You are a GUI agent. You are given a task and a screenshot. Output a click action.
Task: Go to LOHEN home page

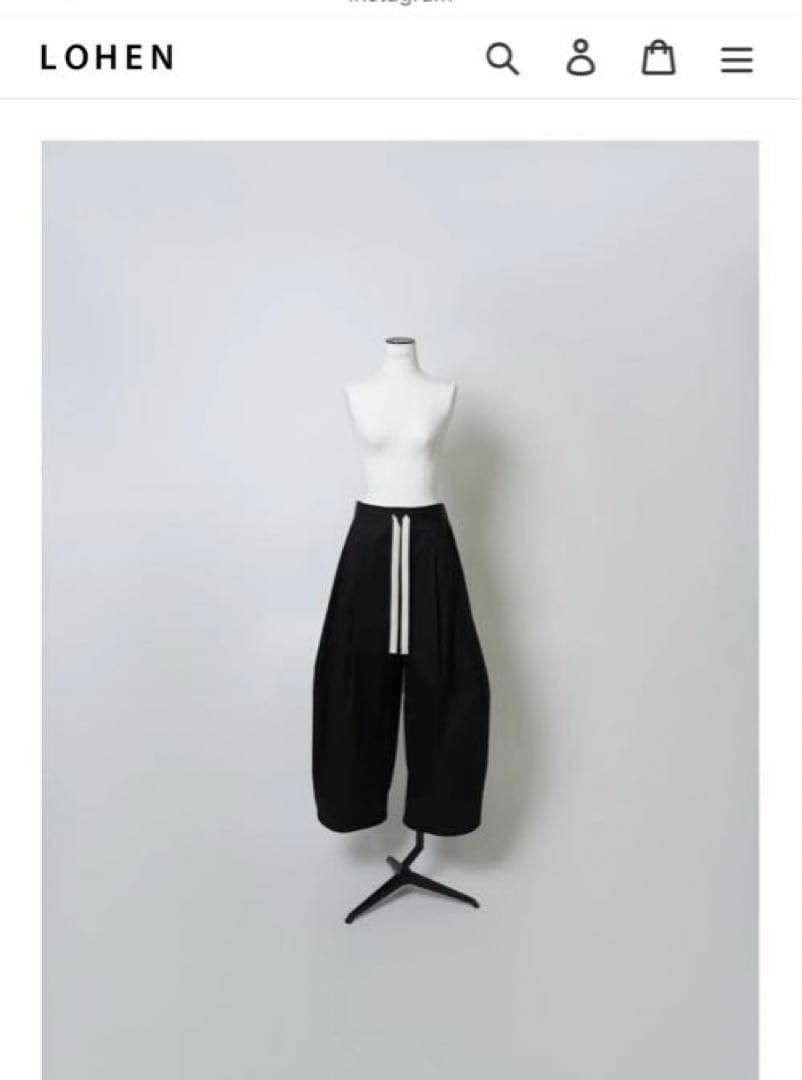[x=107, y=58]
